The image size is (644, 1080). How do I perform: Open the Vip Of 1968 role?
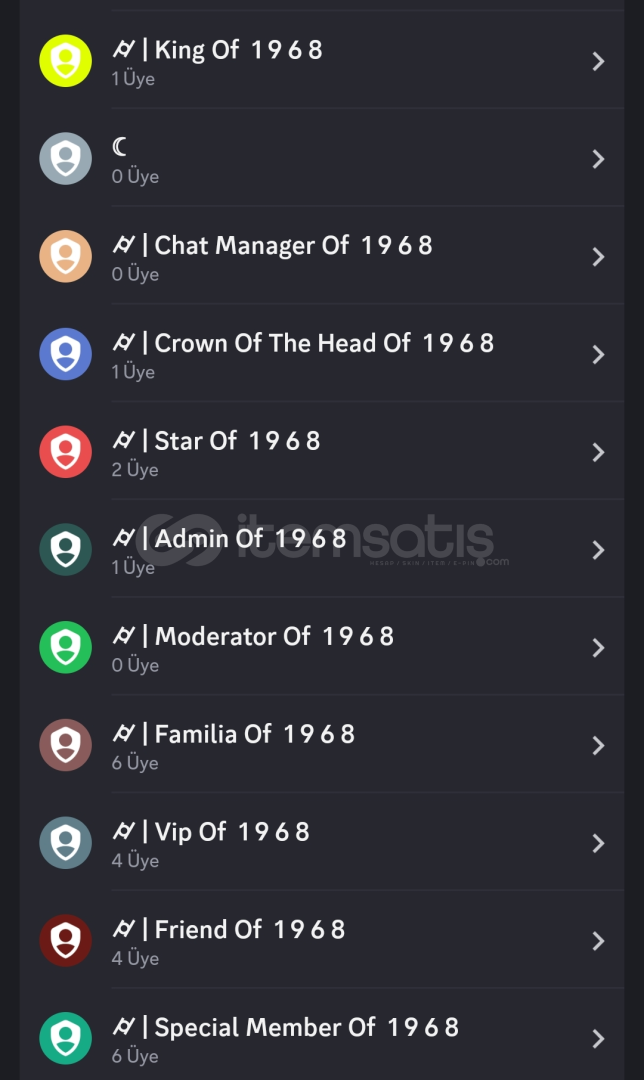pos(322,843)
